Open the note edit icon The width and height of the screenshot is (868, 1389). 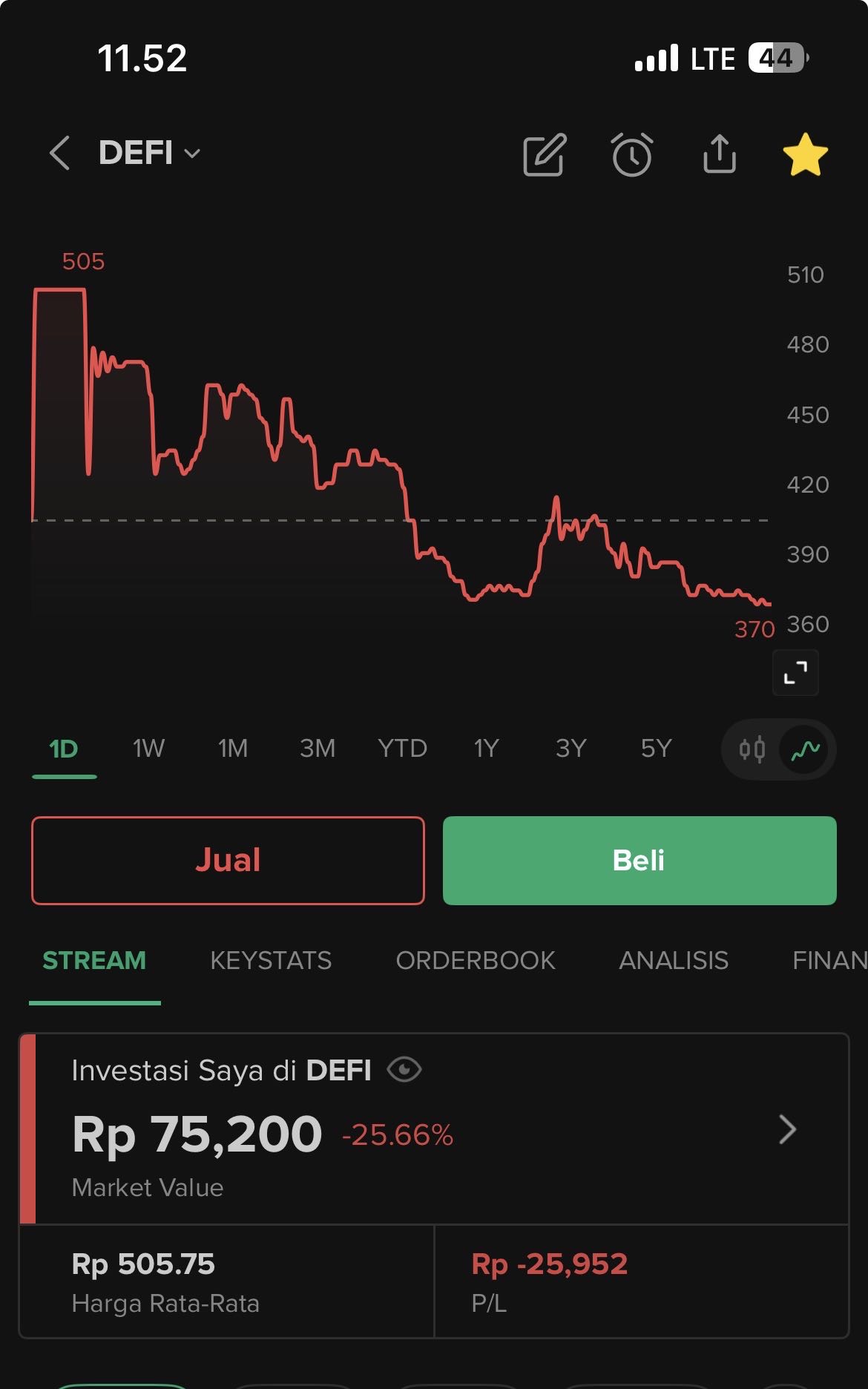545,155
